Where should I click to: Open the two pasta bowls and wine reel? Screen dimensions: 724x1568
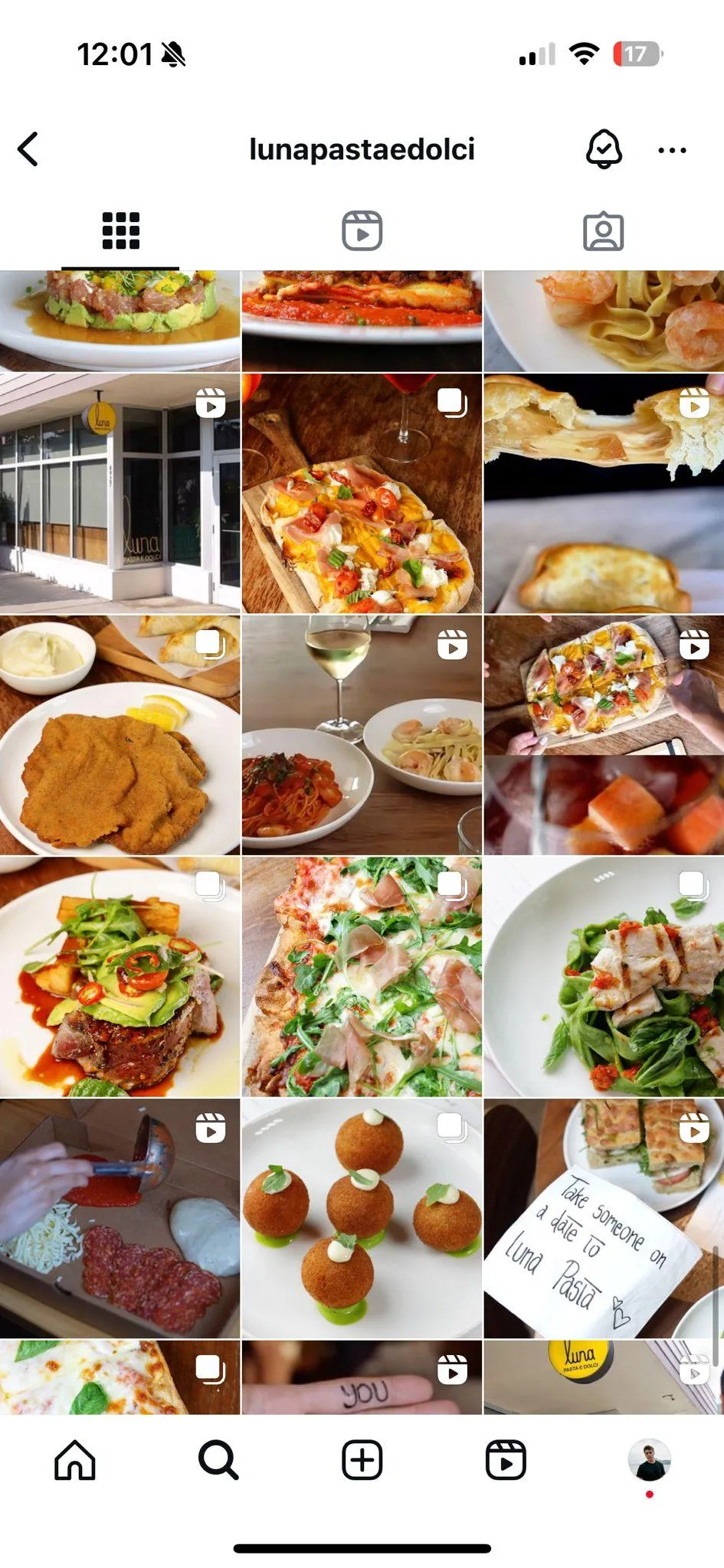click(x=362, y=735)
